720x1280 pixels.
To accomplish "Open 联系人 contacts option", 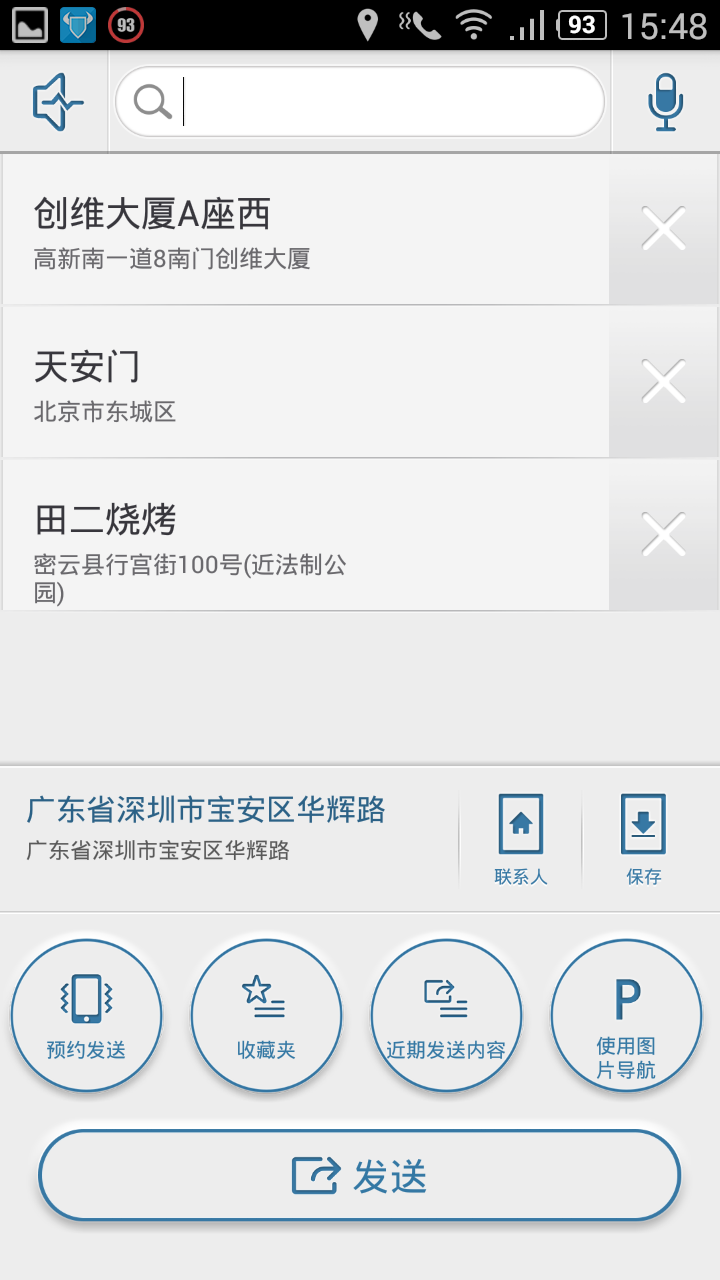I will pyautogui.click(x=521, y=839).
